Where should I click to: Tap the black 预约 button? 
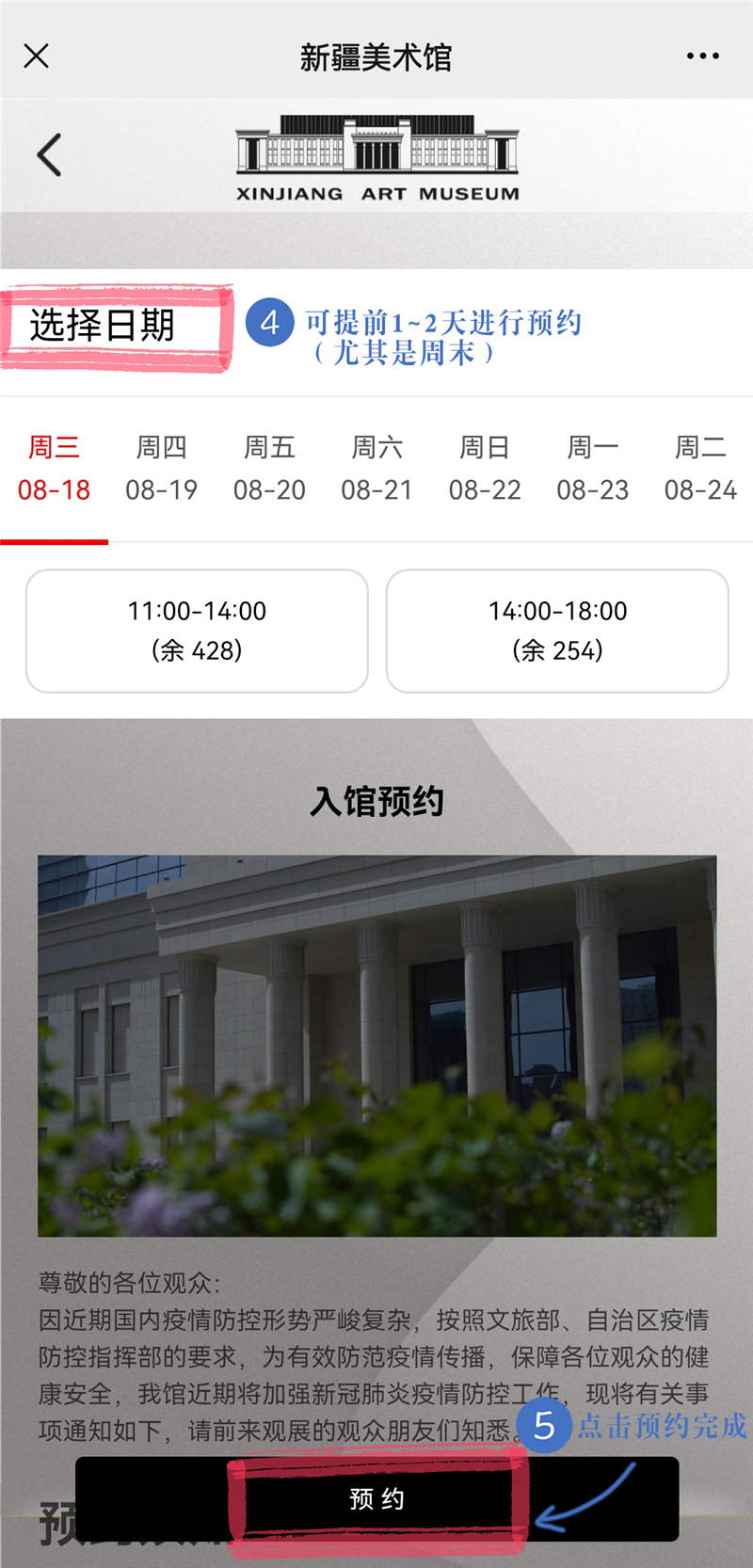(x=376, y=1498)
